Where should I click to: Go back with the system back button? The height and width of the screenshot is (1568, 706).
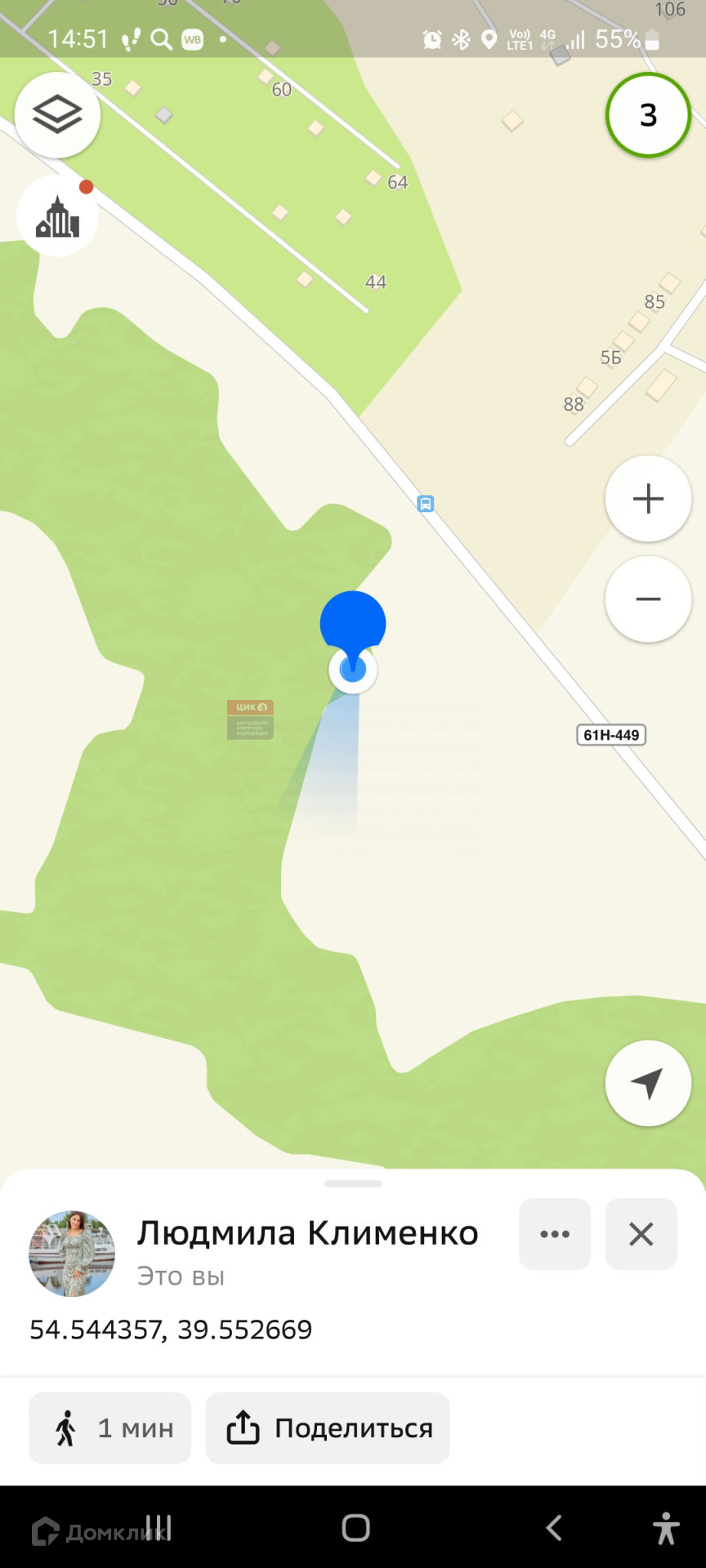click(554, 1527)
